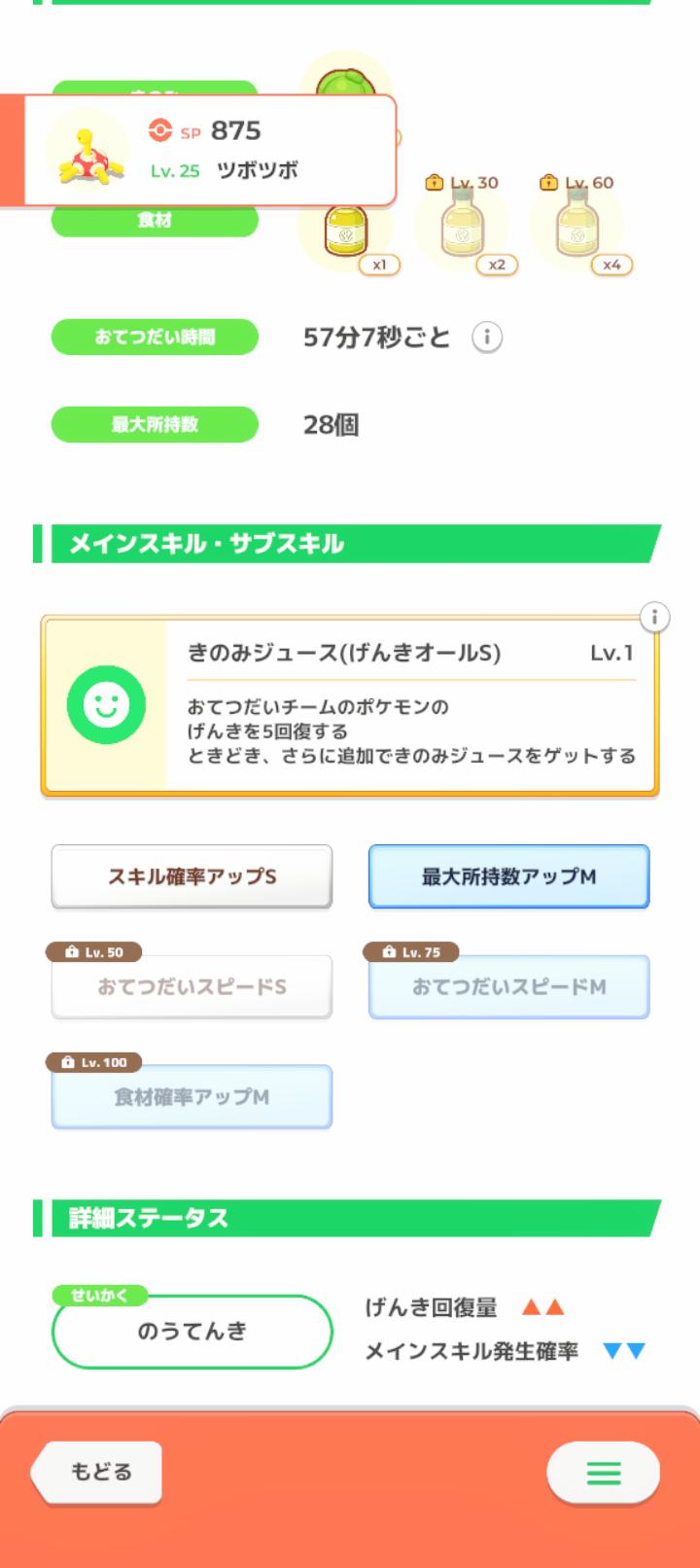Tap locked 食材確率アップM skill

(x=192, y=1096)
